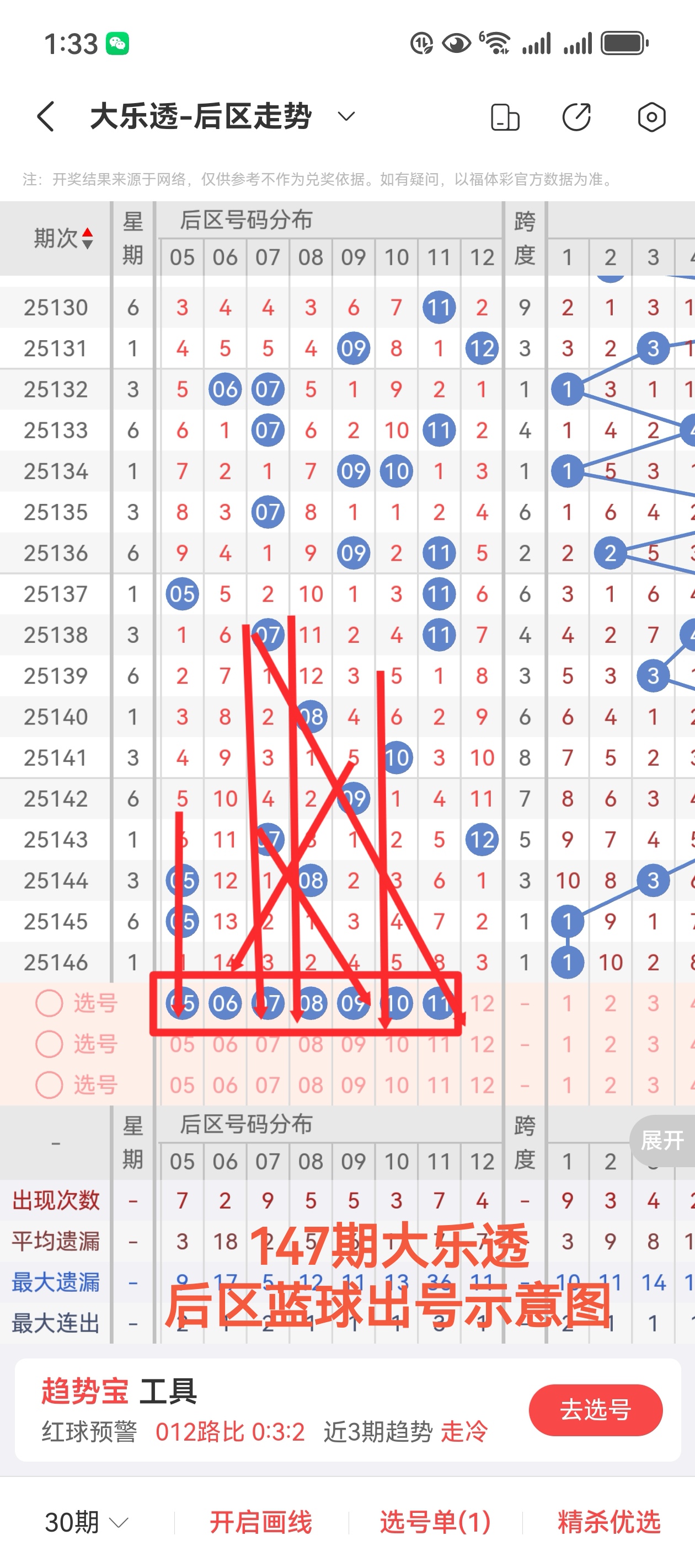This screenshot has height=1568, width=695.
Task: Tap the 展开 expand button
Action: 661,1140
